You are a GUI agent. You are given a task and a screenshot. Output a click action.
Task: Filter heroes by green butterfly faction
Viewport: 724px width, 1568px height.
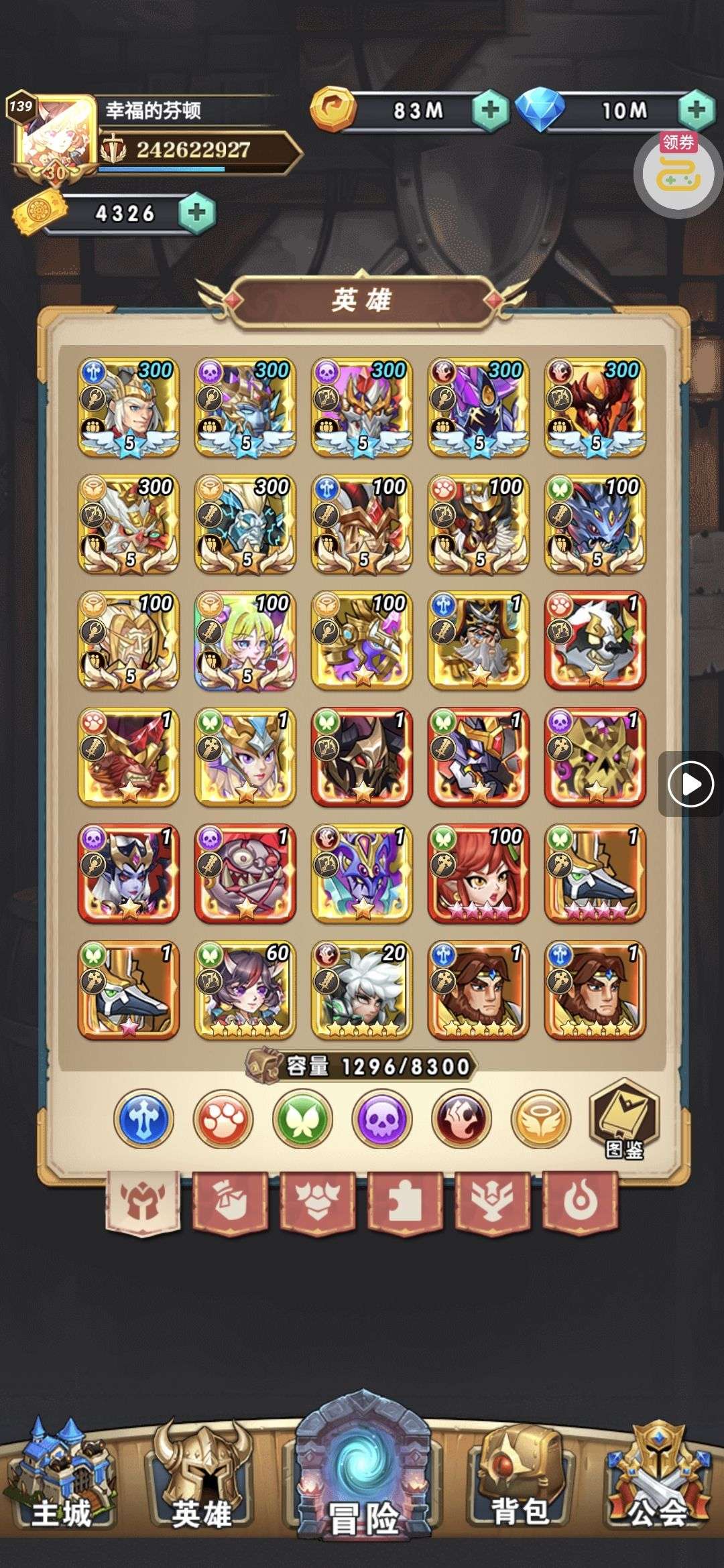click(x=302, y=1120)
